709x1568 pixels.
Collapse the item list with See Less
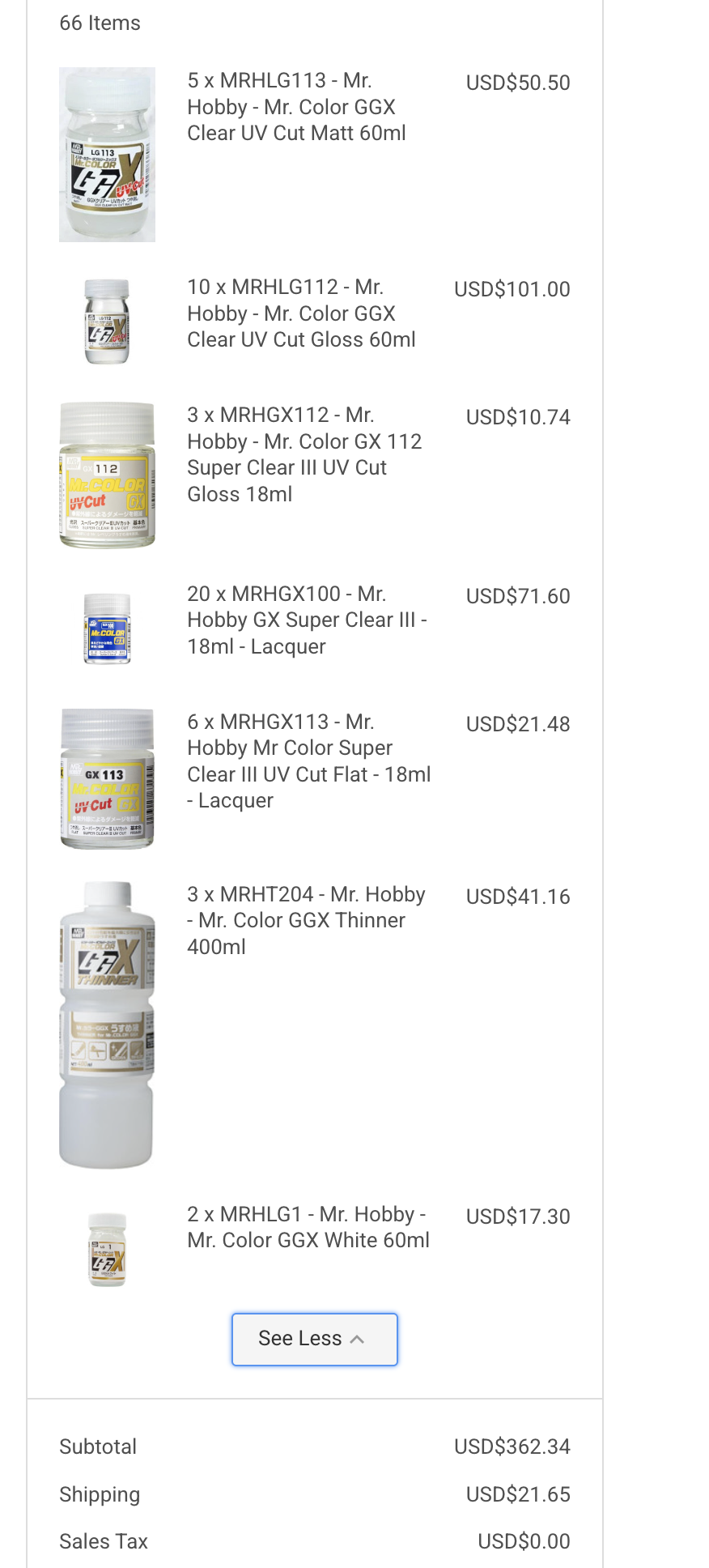(314, 1339)
